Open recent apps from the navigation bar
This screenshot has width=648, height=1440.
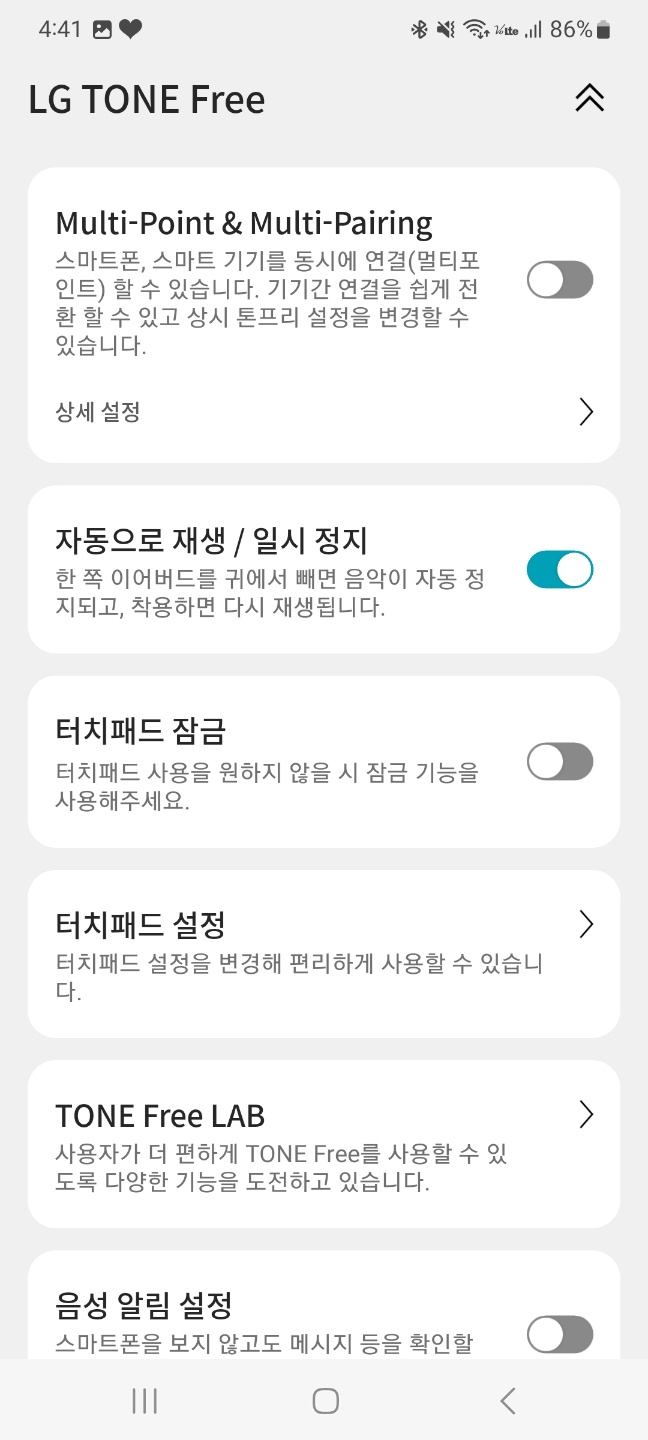pos(145,1401)
